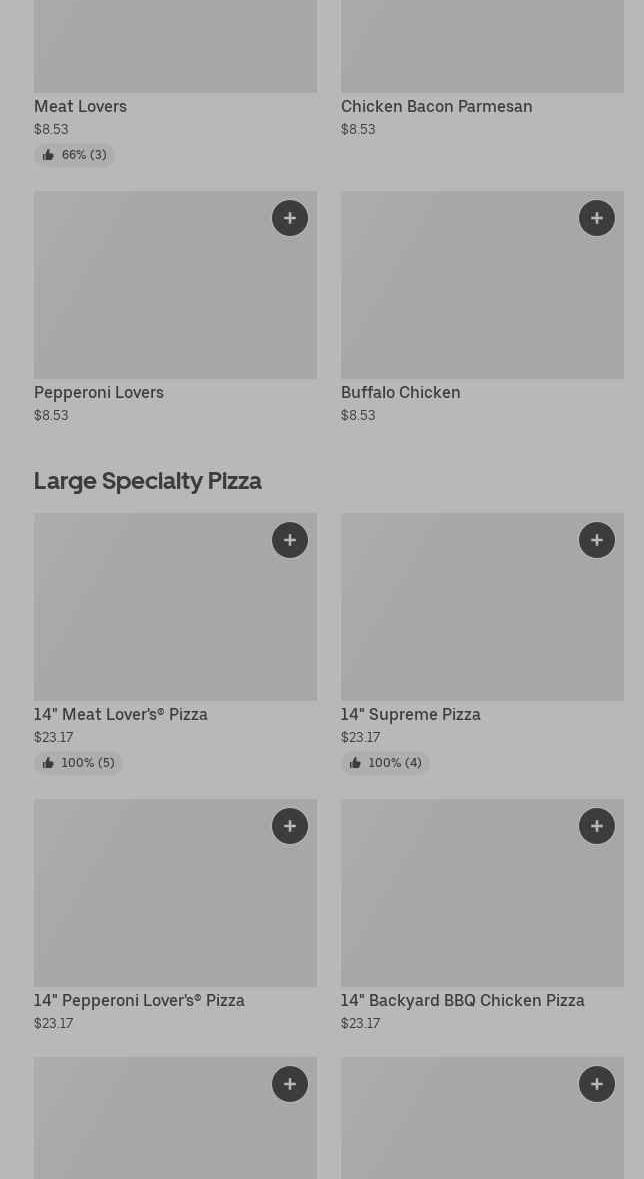
Task: Add Pepperoni Lovers to the cart
Action: 290,218
